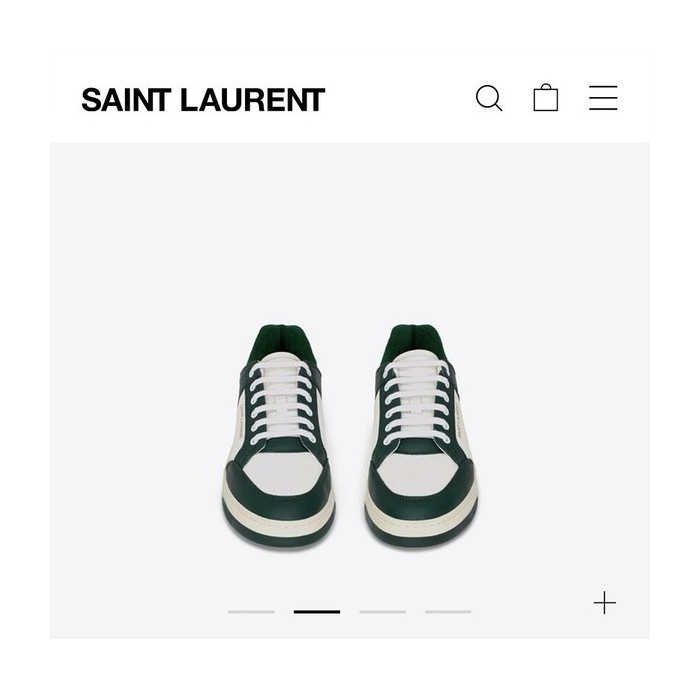Open the search magnifier
Screen dimensions: 700x688
click(x=488, y=99)
